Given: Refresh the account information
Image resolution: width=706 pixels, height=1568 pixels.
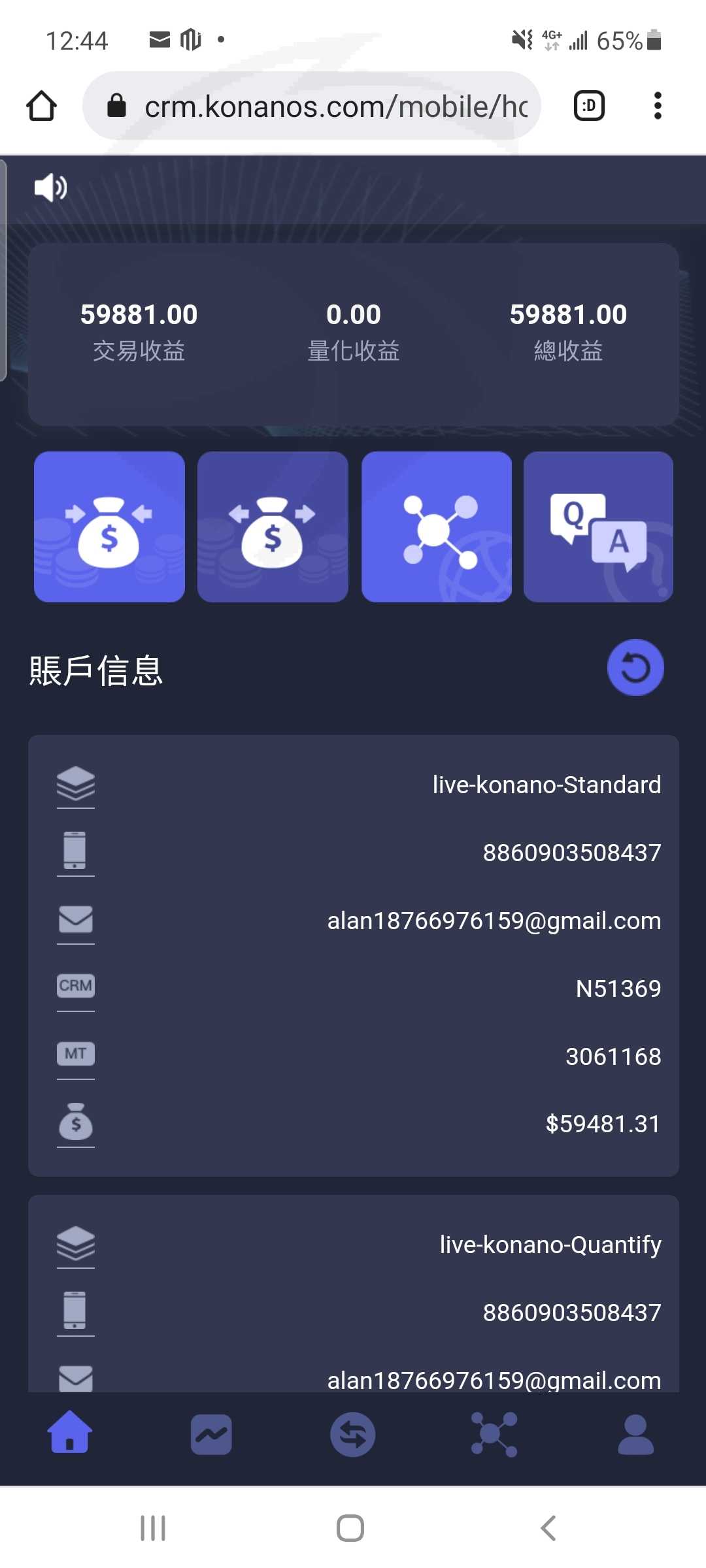Looking at the screenshot, I should 635,668.
